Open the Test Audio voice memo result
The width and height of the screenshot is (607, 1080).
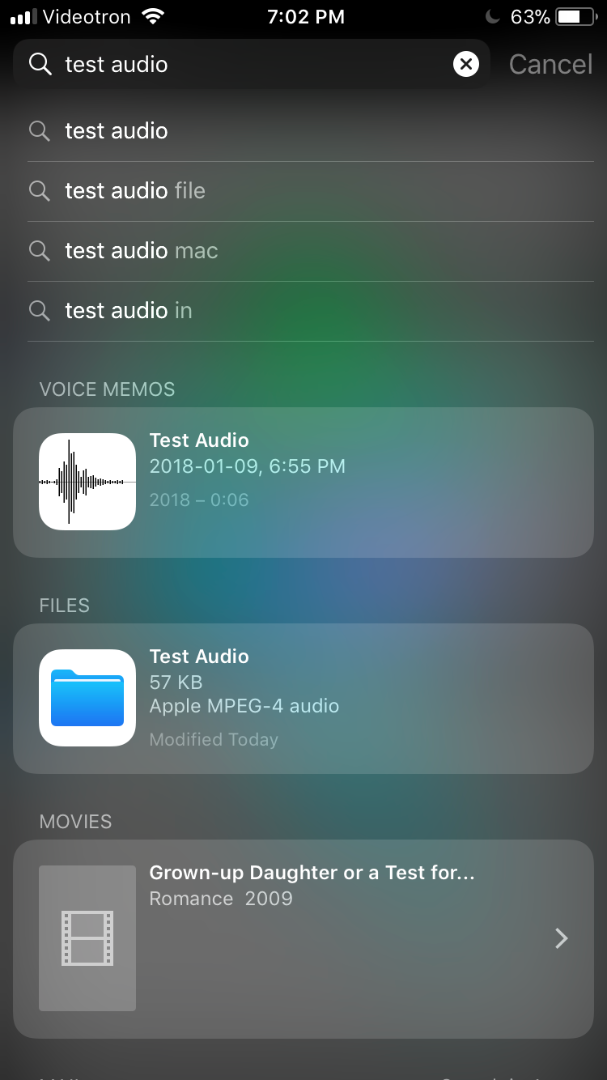303,481
